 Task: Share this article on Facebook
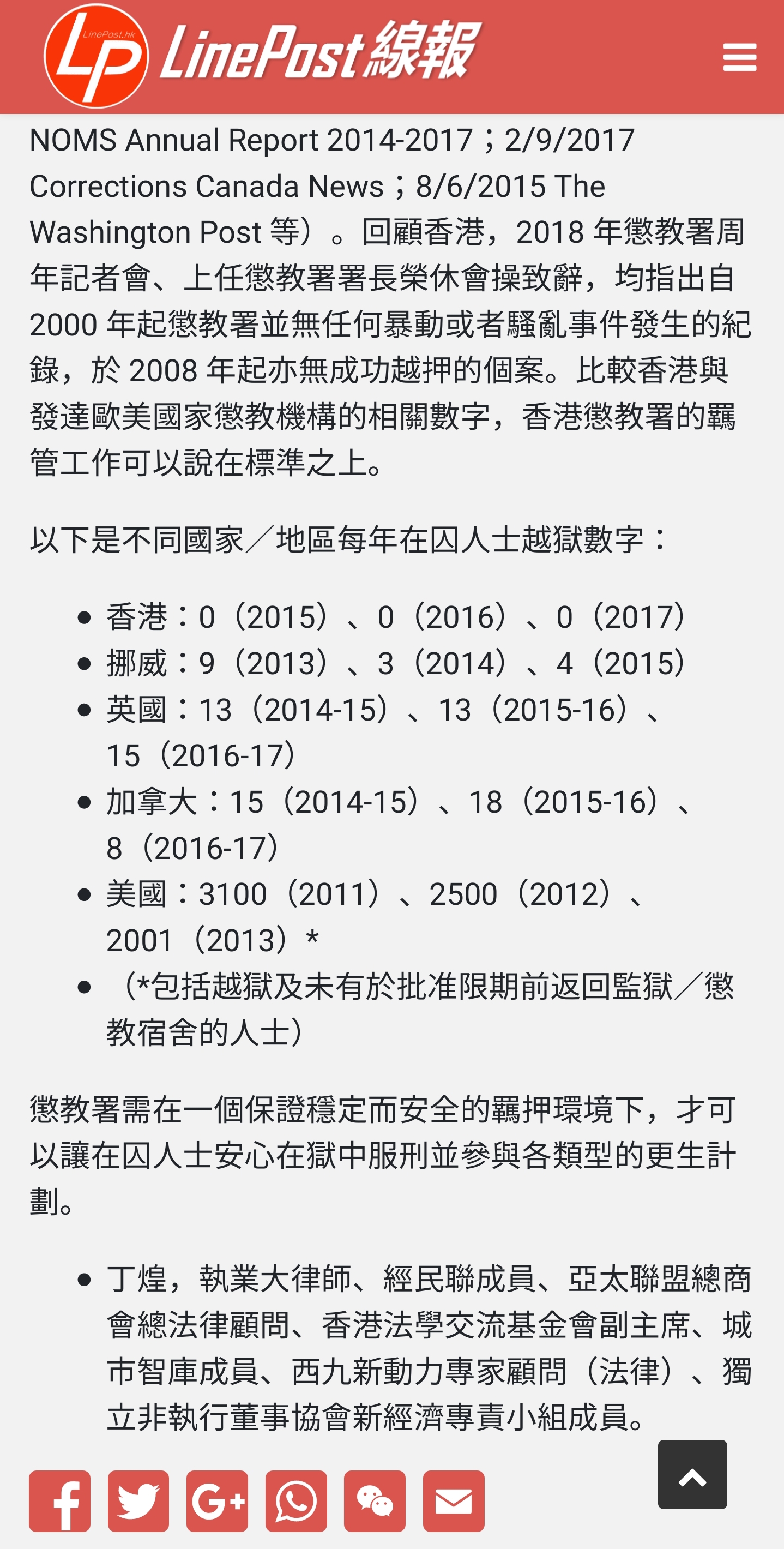pyautogui.click(x=60, y=1500)
